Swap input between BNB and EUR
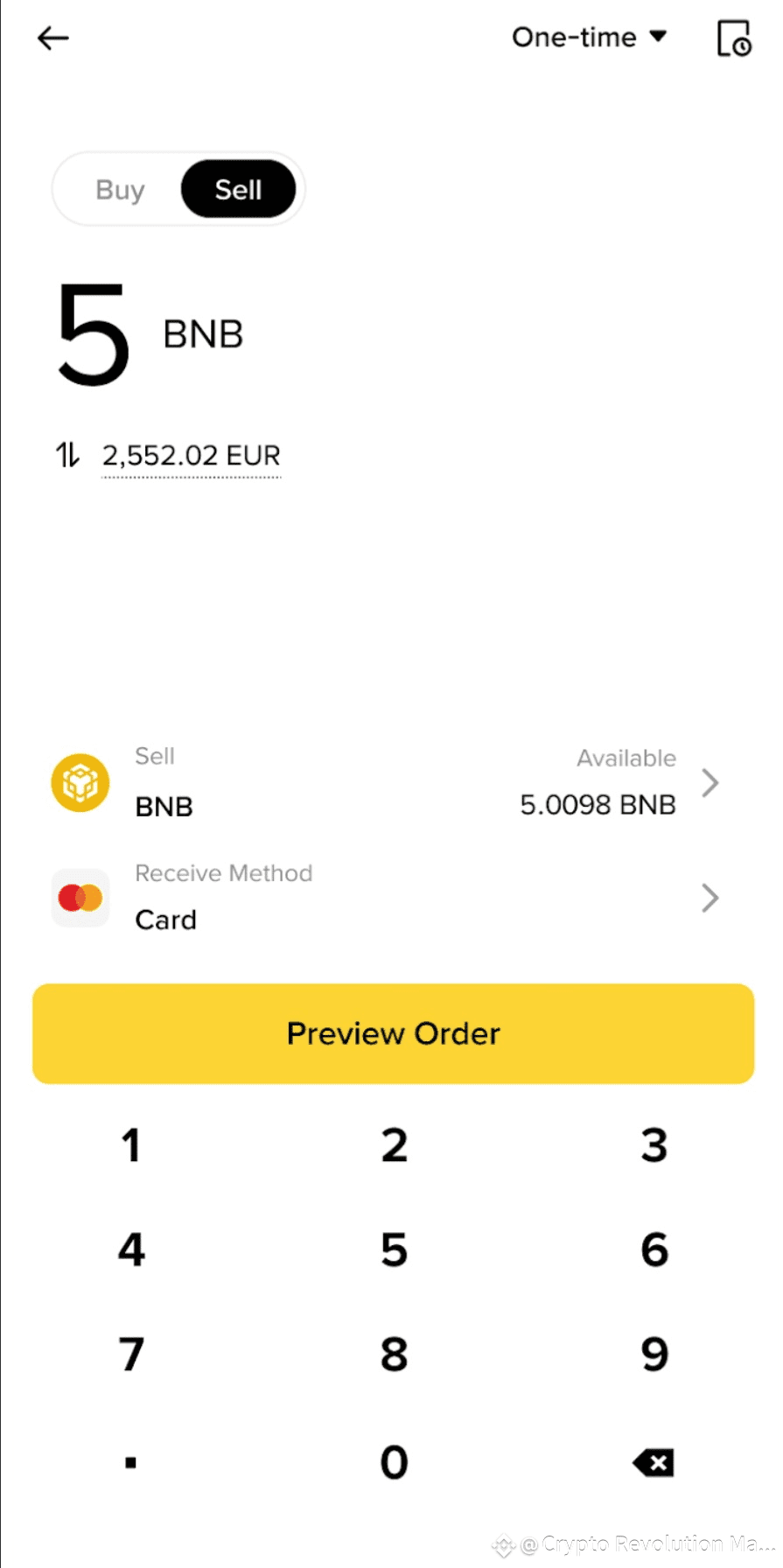The width and height of the screenshot is (783, 1568). pyautogui.click(x=67, y=455)
